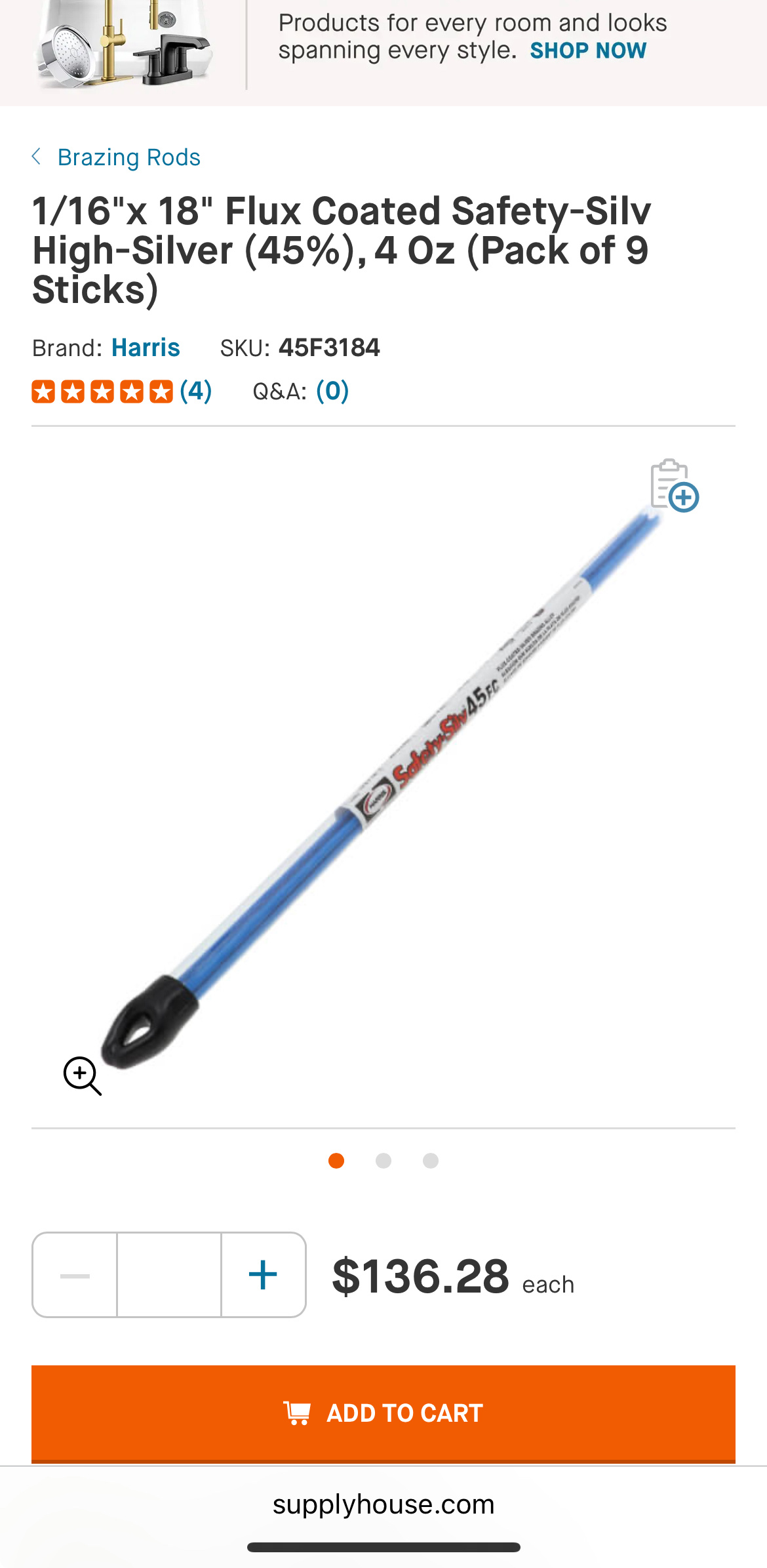Add product to a list

[673, 485]
